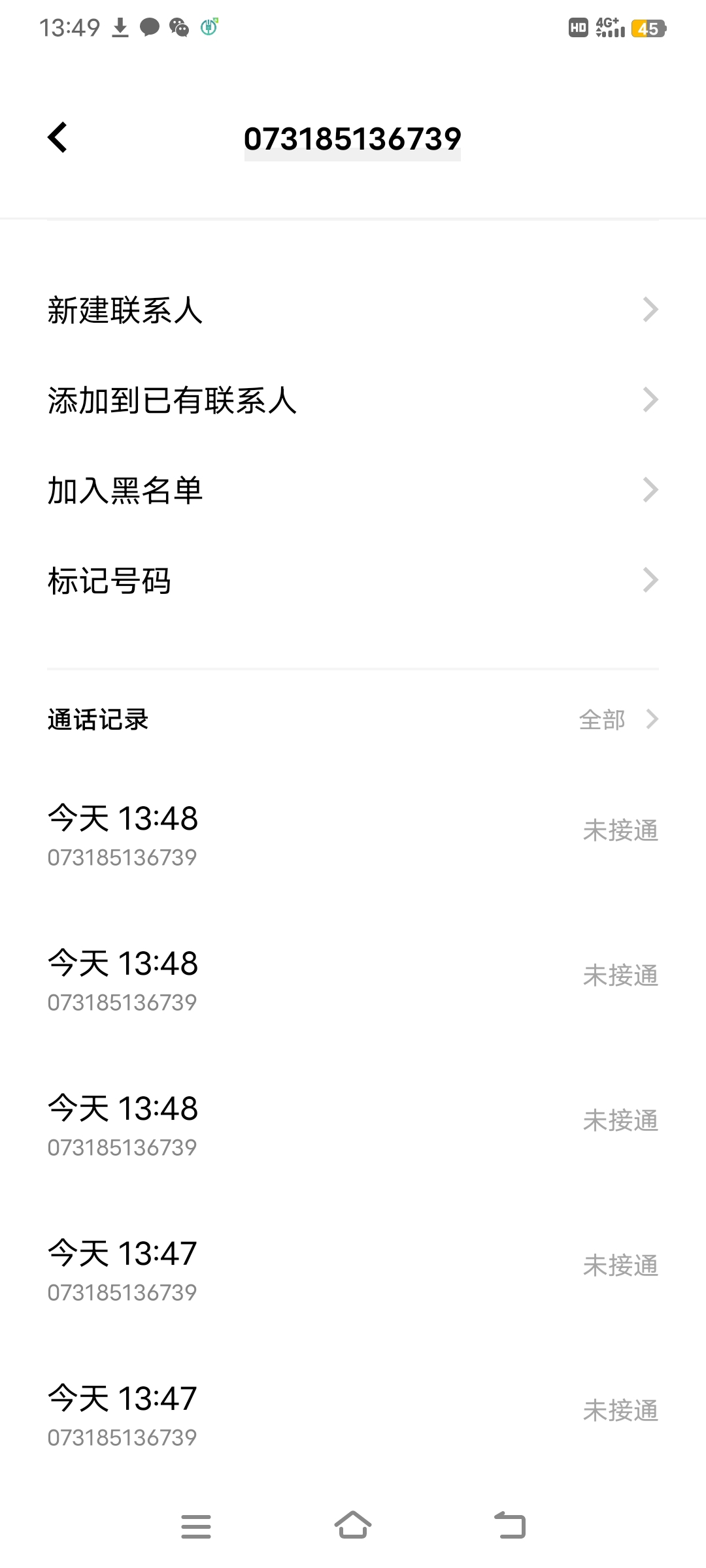Open 加入黑名单 option
The height and width of the screenshot is (1568, 706).
[353, 490]
